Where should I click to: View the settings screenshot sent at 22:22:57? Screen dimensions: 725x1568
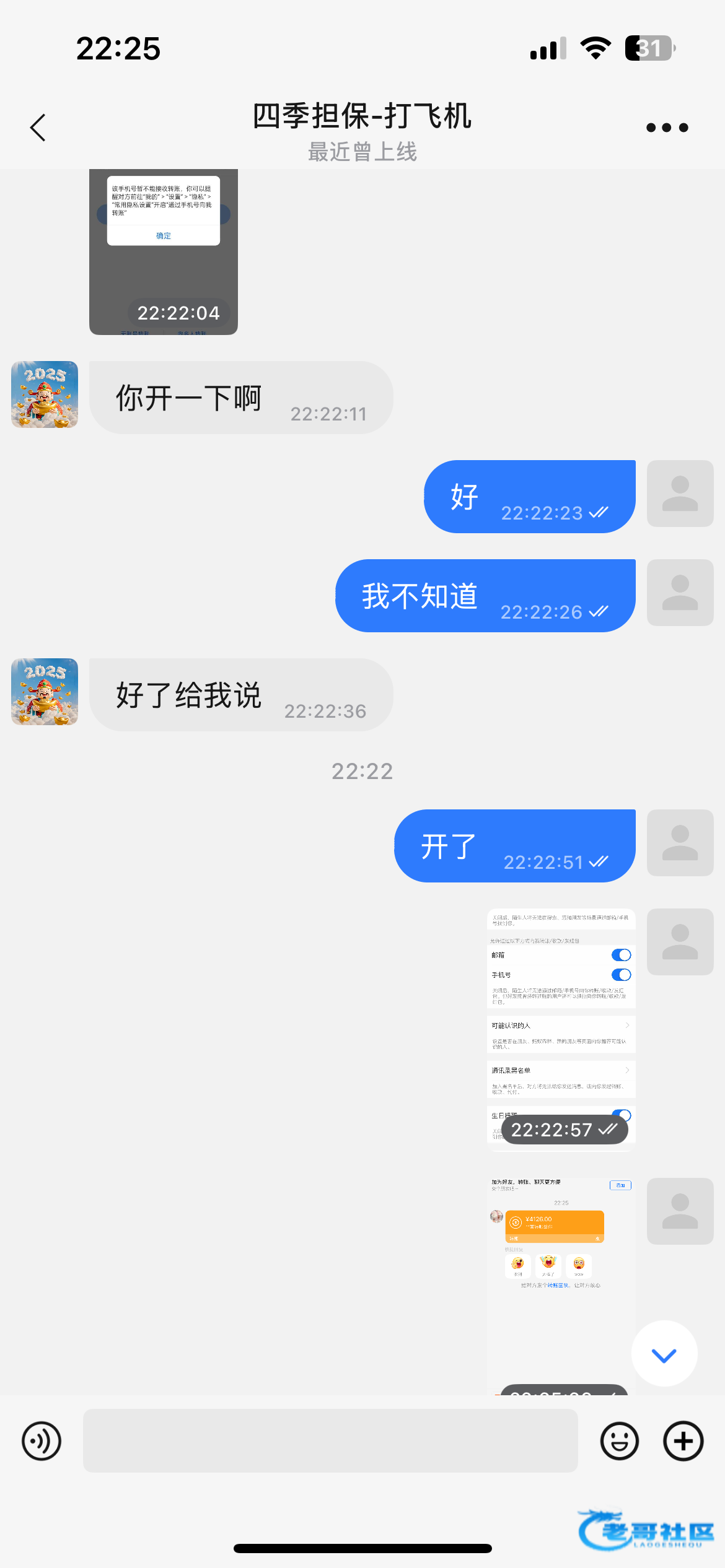pyautogui.click(x=561, y=1029)
